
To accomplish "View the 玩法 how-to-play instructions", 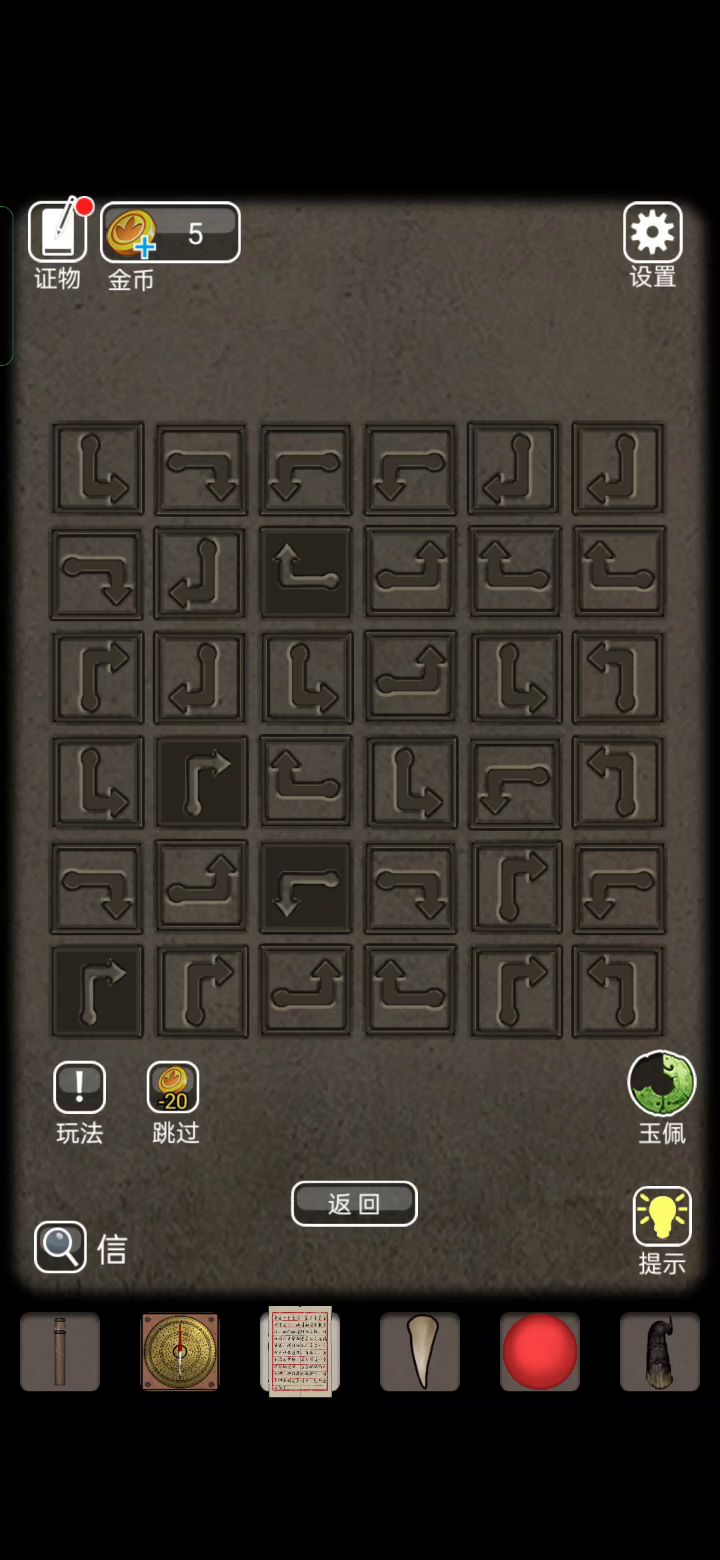I will pyautogui.click(x=79, y=1088).
